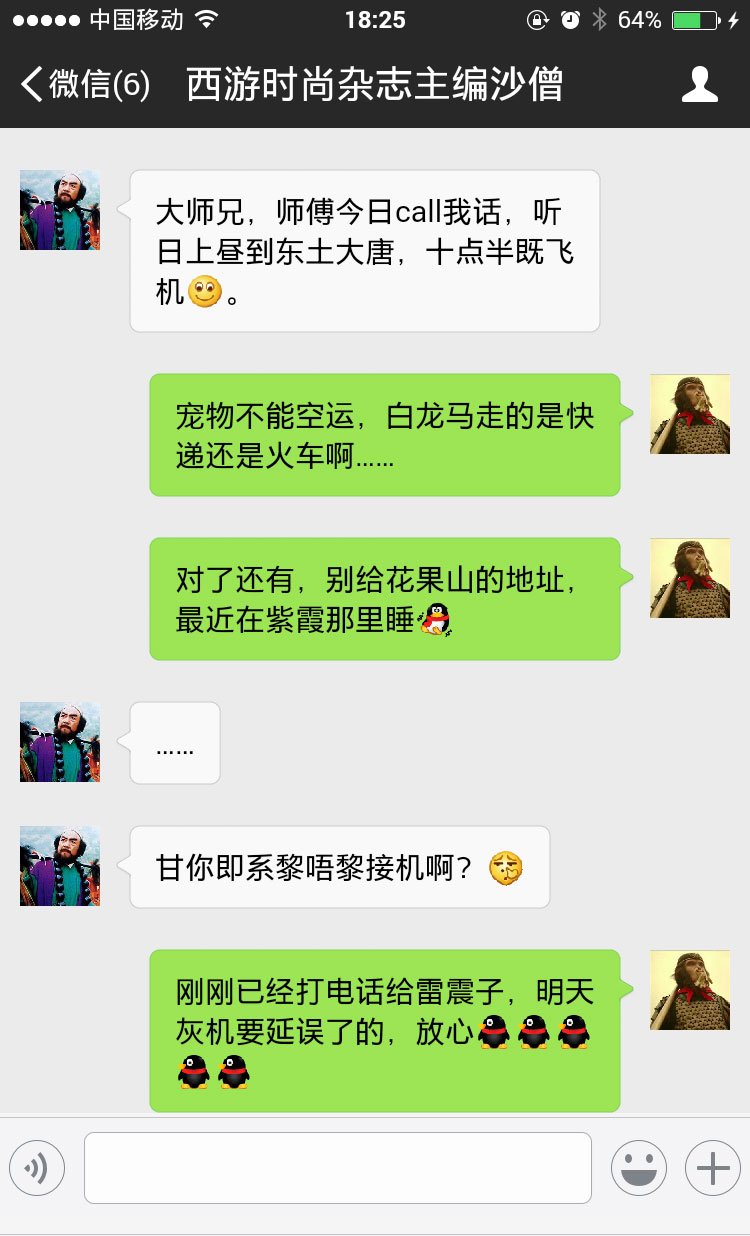The height and width of the screenshot is (1236, 750).
Task: Go back to the WeChat chat list
Action: point(84,85)
